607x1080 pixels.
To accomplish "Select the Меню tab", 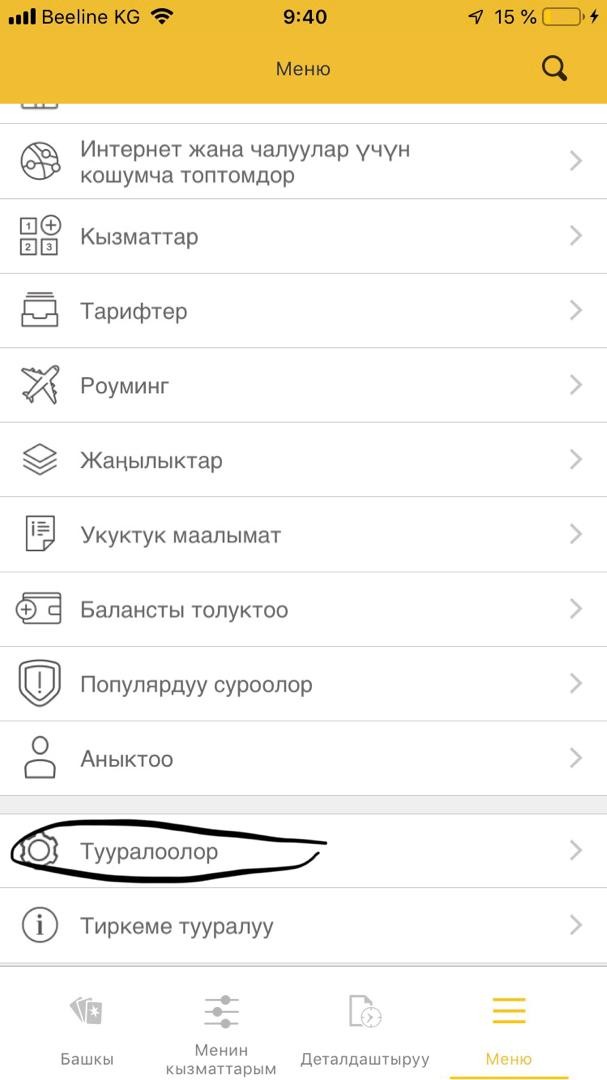I will 508,1030.
